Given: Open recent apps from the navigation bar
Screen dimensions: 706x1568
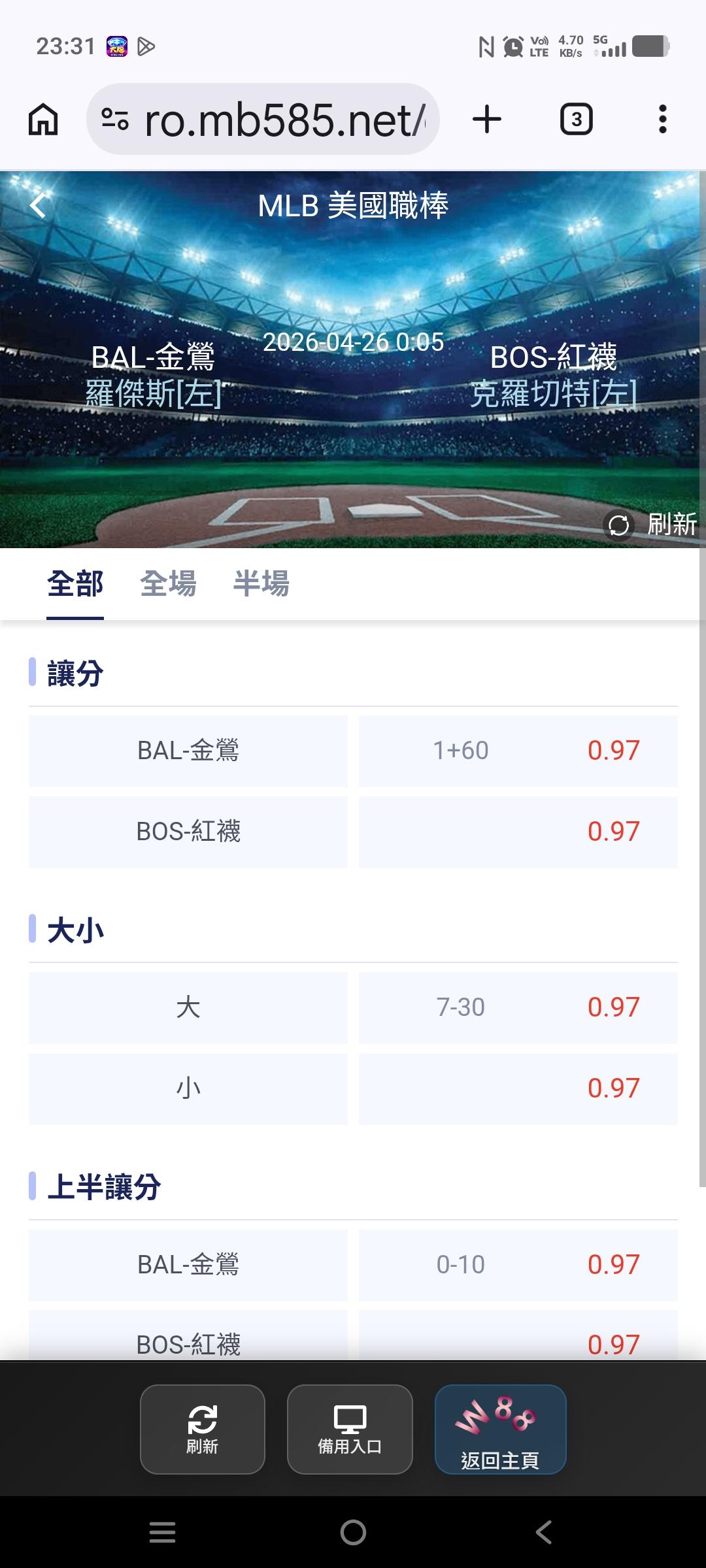Looking at the screenshot, I should tap(162, 1532).
